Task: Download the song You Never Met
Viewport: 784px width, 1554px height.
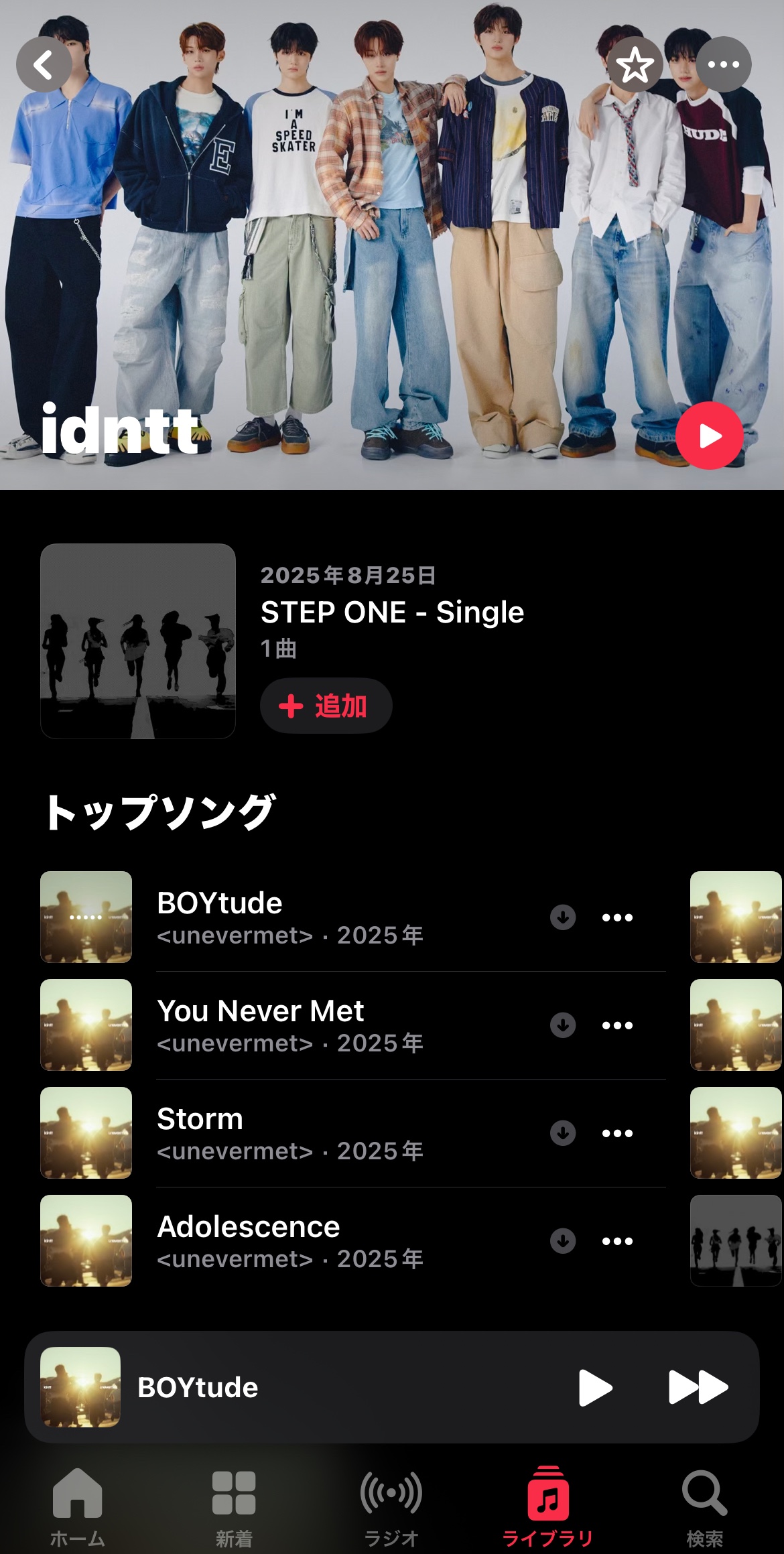Action: coord(563,1025)
